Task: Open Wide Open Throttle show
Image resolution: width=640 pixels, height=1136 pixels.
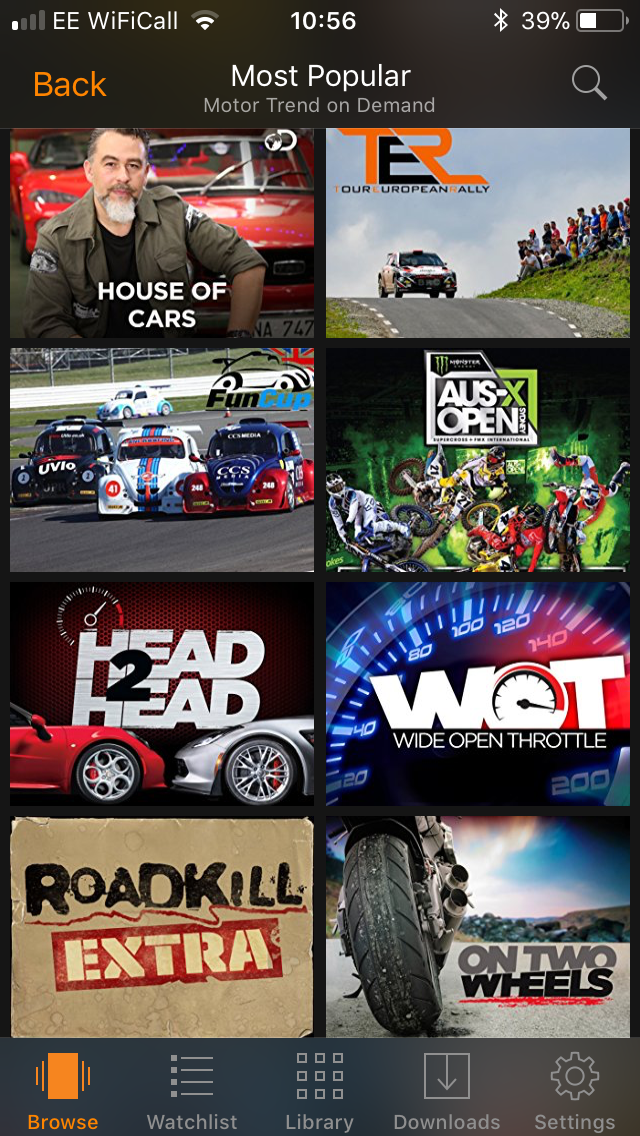Action: coord(478,693)
